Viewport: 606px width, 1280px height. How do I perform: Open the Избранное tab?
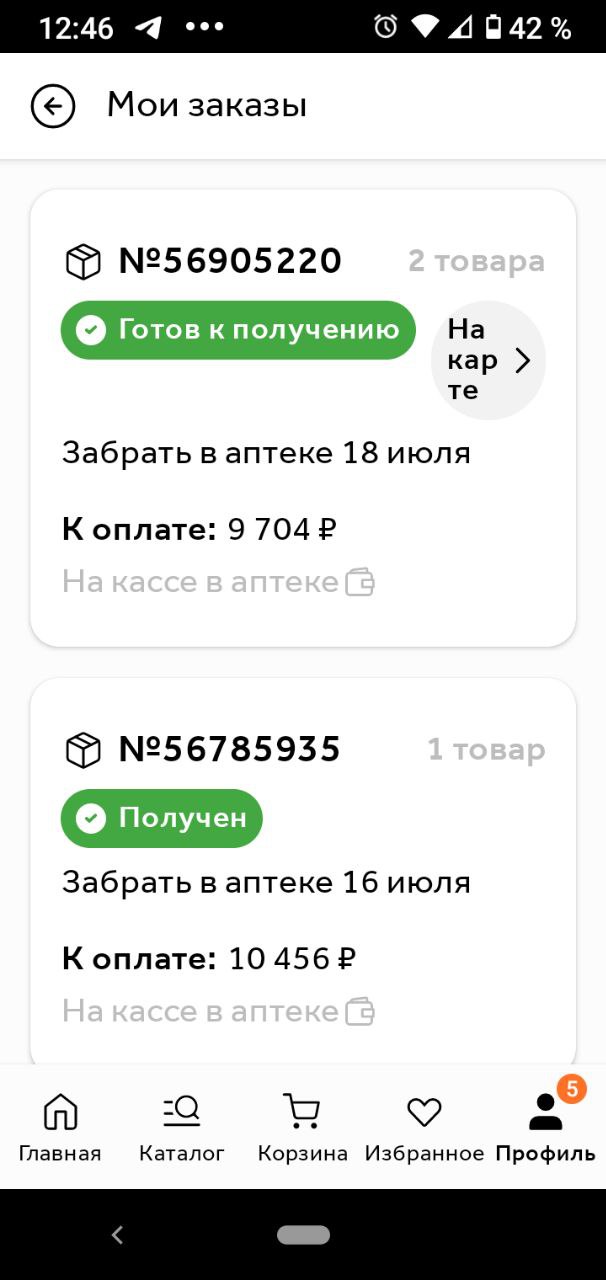pos(424,1127)
